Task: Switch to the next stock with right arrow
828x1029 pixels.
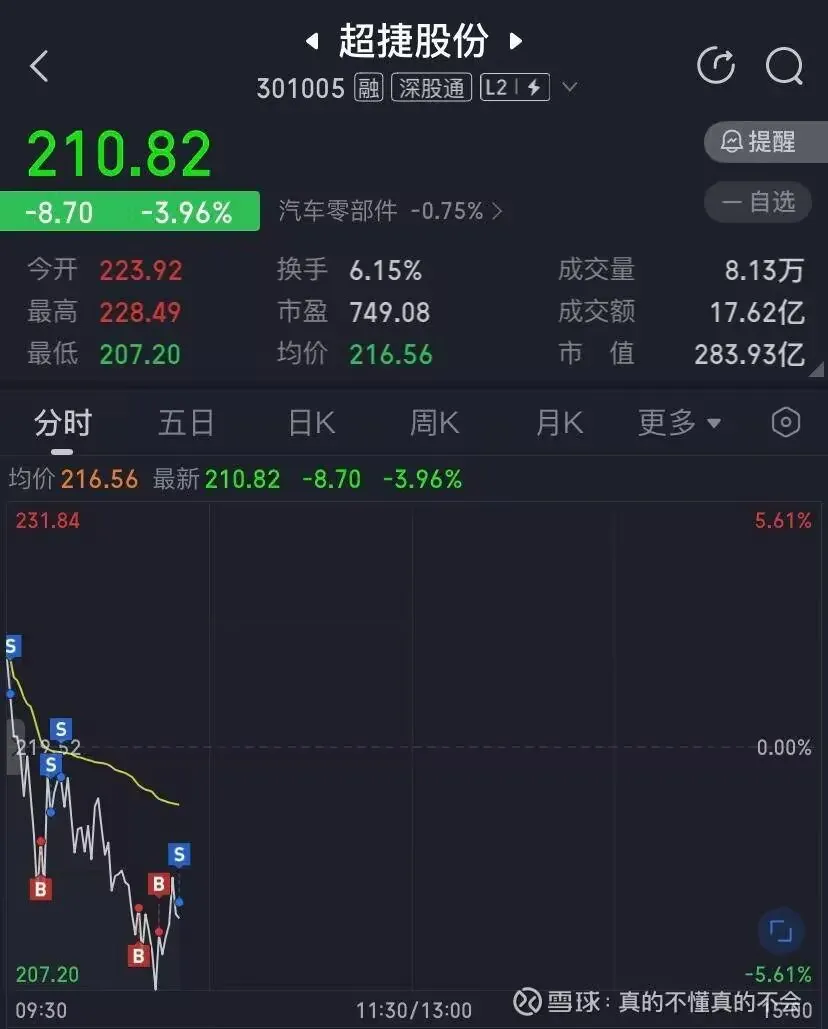Action: click(x=516, y=42)
